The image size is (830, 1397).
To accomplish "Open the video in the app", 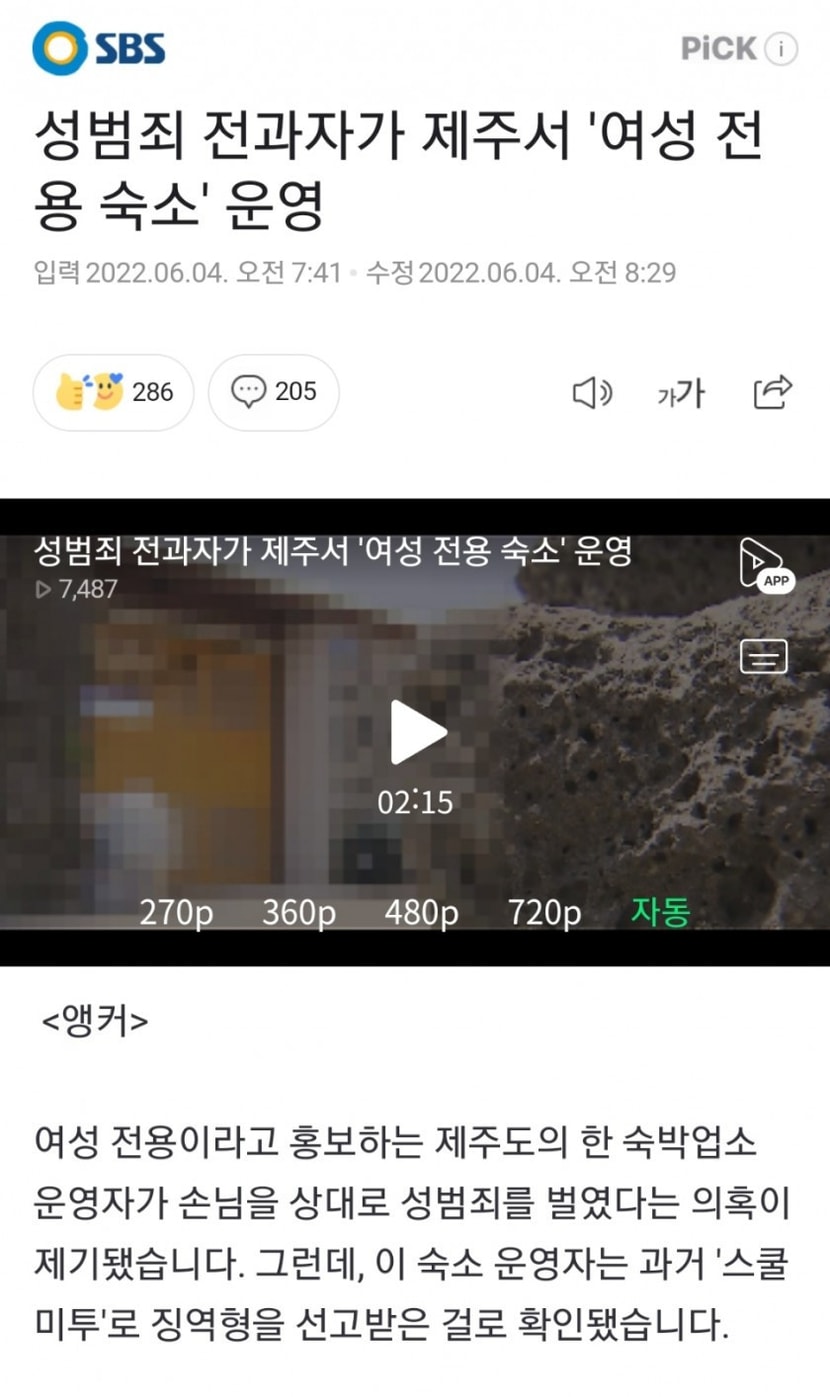I will click(x=766, y=566).
